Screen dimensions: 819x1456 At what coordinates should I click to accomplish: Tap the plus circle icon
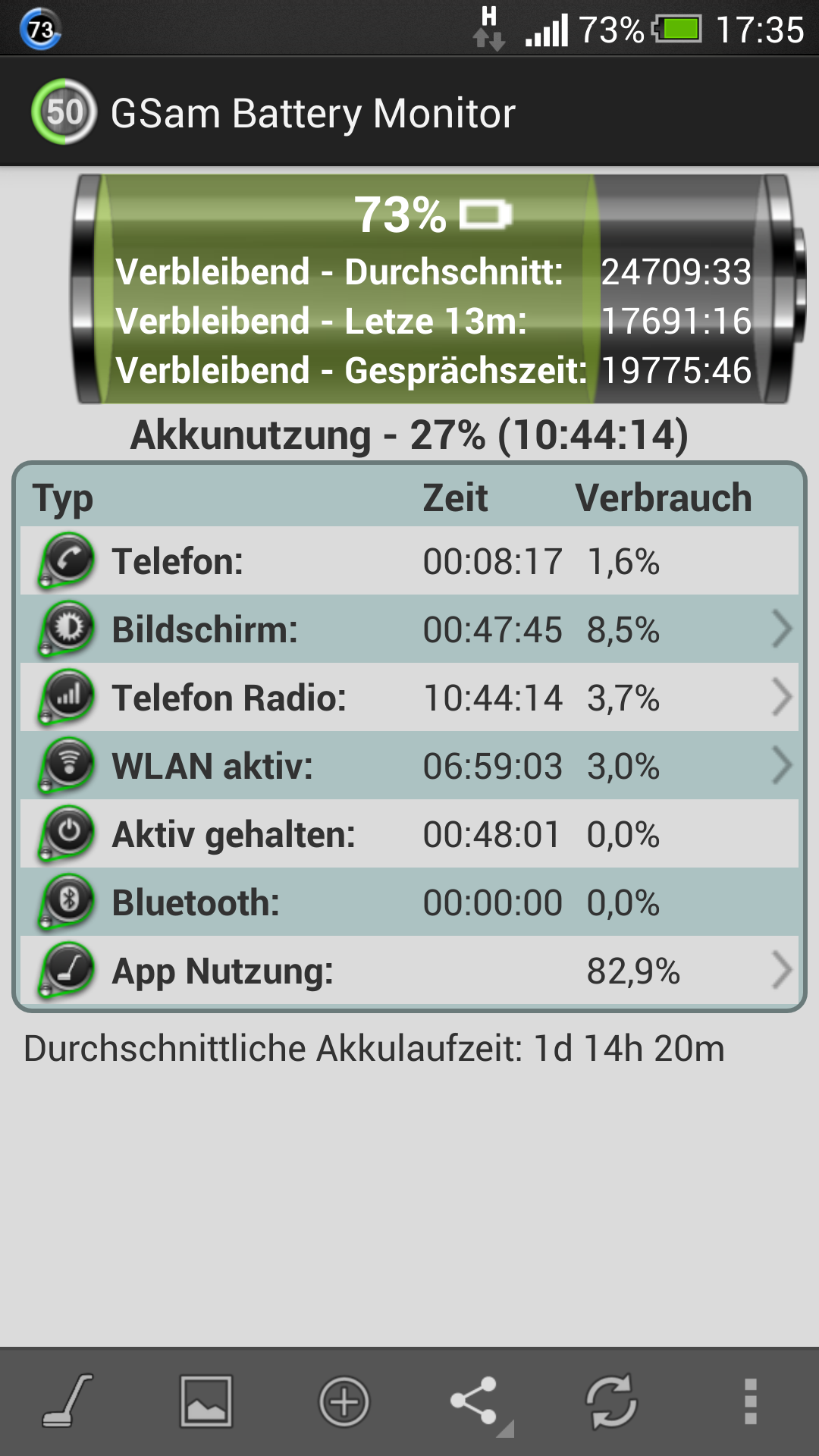(344, 1401)
